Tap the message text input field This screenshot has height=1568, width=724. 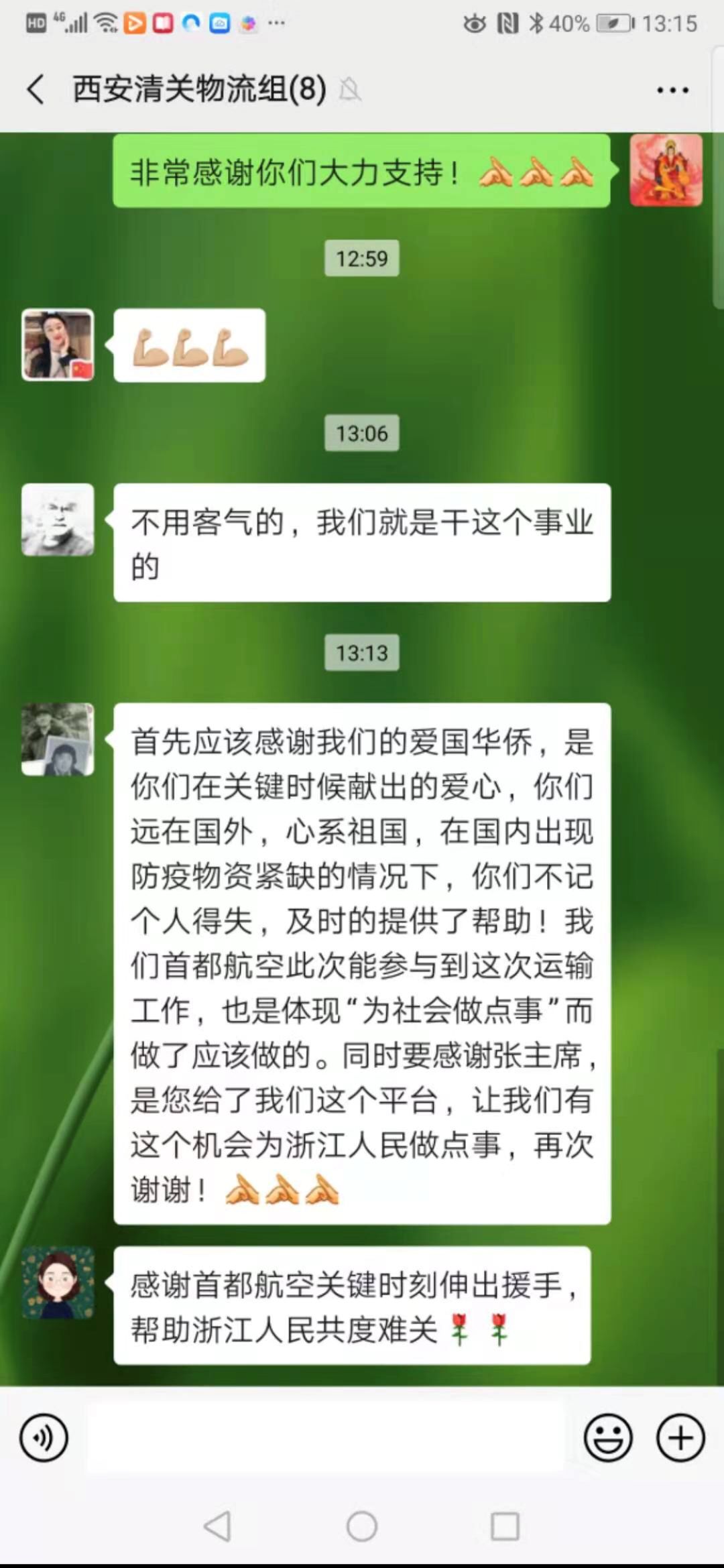(x=326, y=1438)
